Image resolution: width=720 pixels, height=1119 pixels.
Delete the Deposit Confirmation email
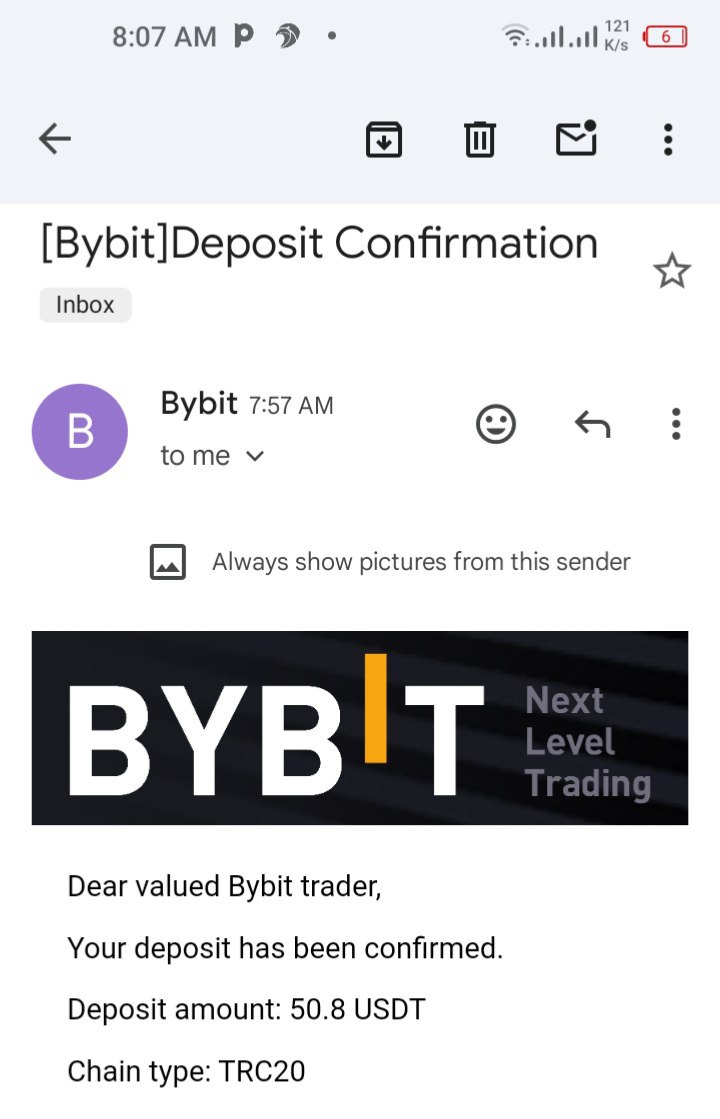[x=480, y=139]
